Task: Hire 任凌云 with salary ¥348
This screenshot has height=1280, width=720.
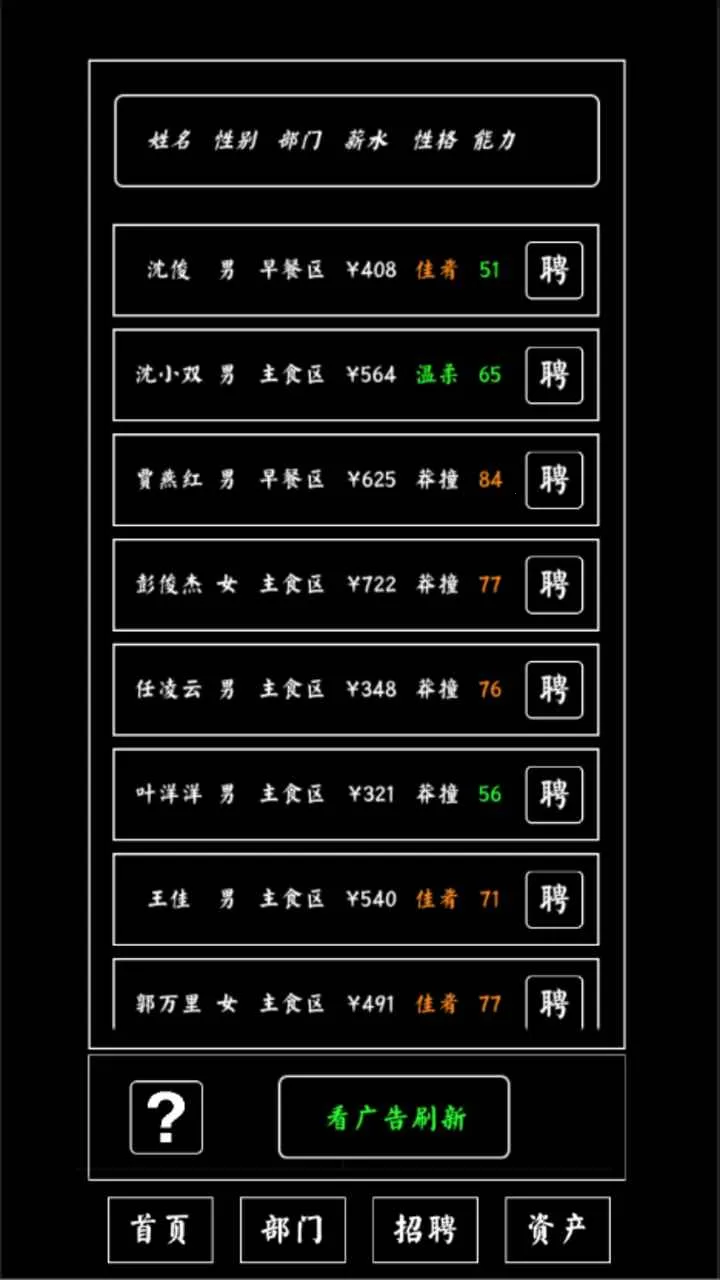Action: click(554, 690)
